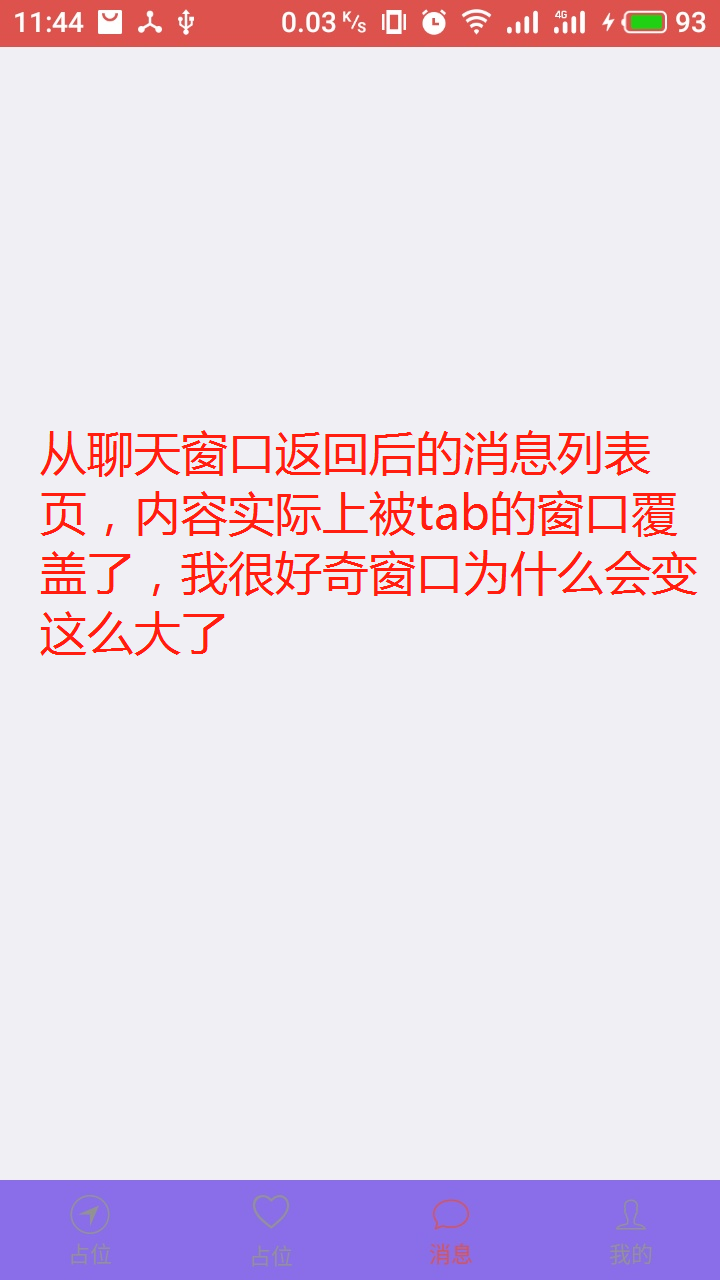Image resolution: width=720 pixels, height=1280 pixels.
Task: Switch to the 占位 tab with compass icon
Action: tap(90, 1230)
